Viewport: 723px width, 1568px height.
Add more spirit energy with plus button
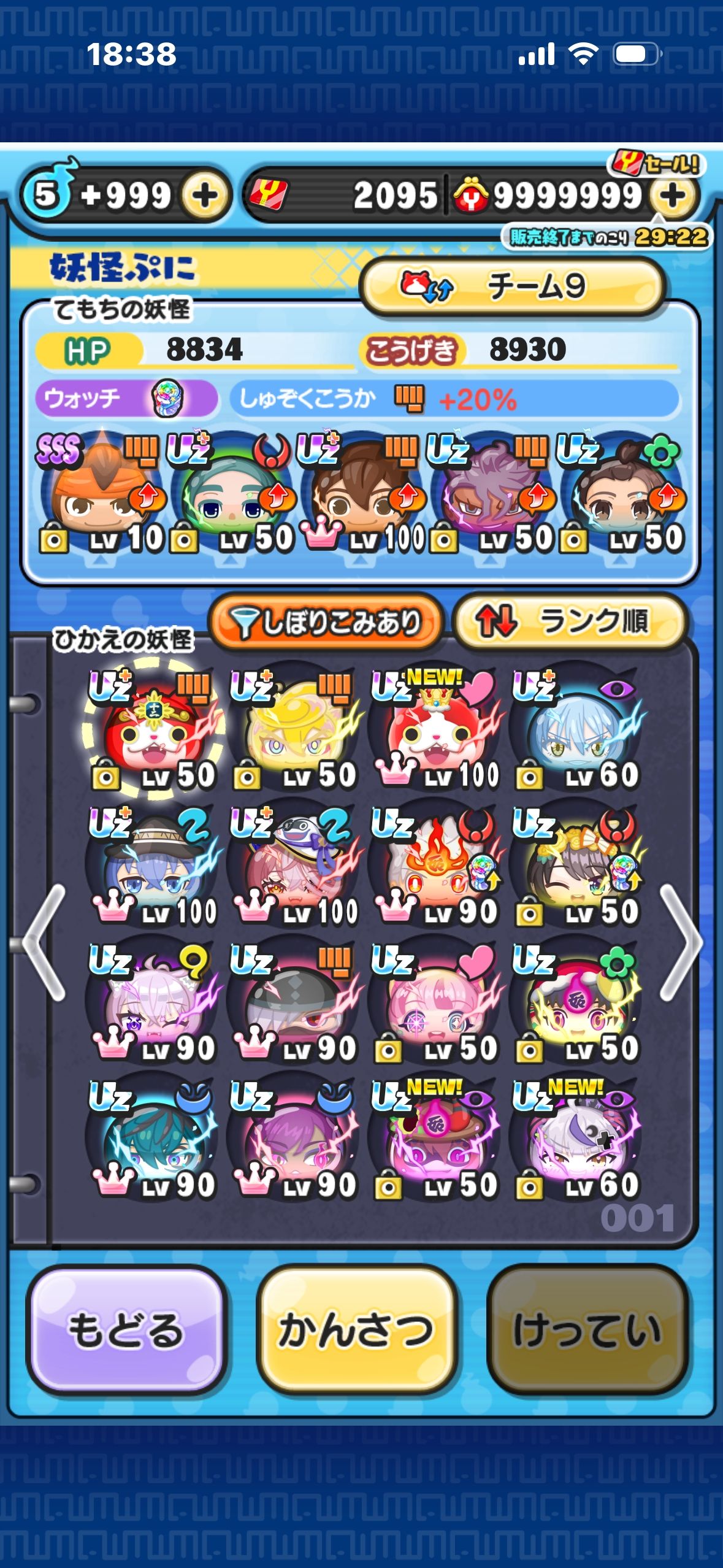[204, 196]
